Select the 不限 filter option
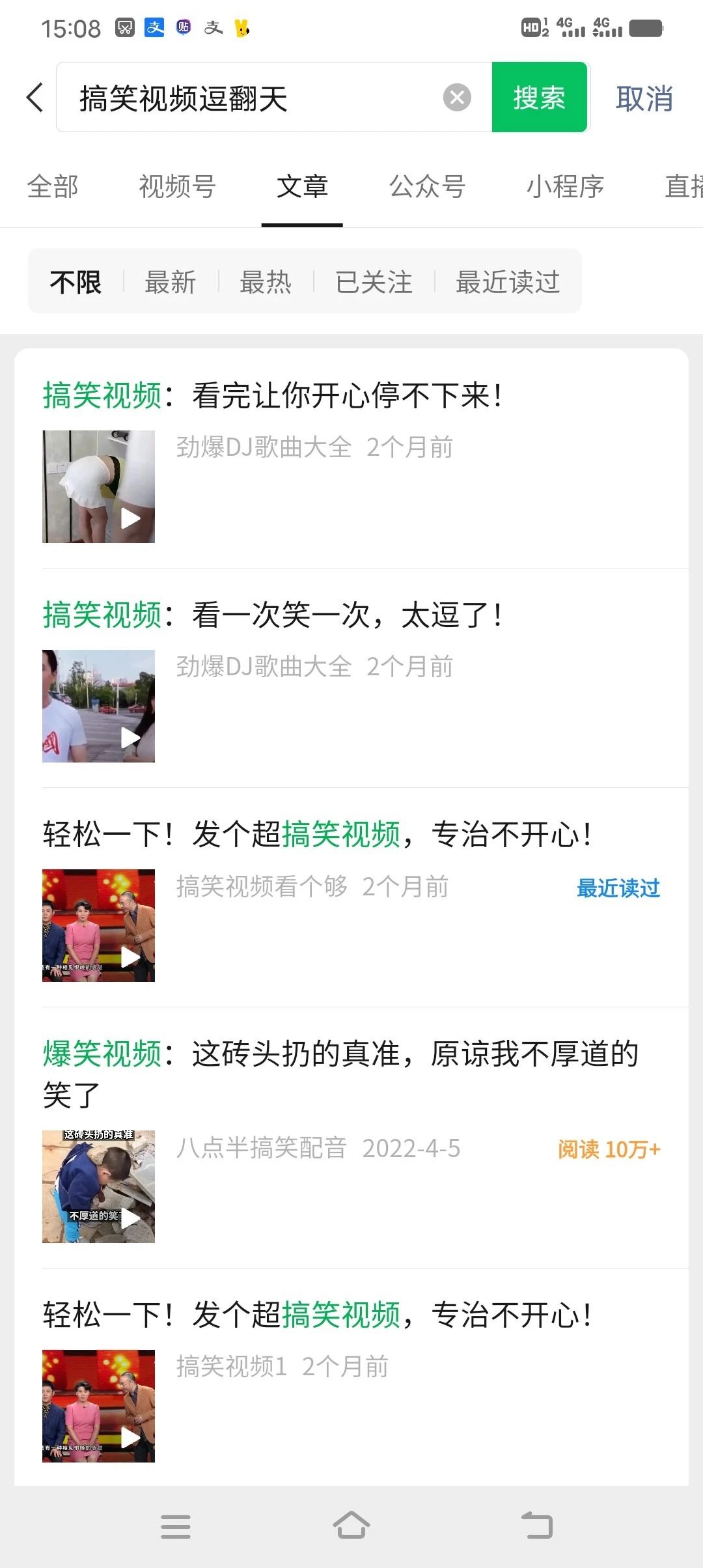This screenshot has height=1568, width=703. [76, 282]
